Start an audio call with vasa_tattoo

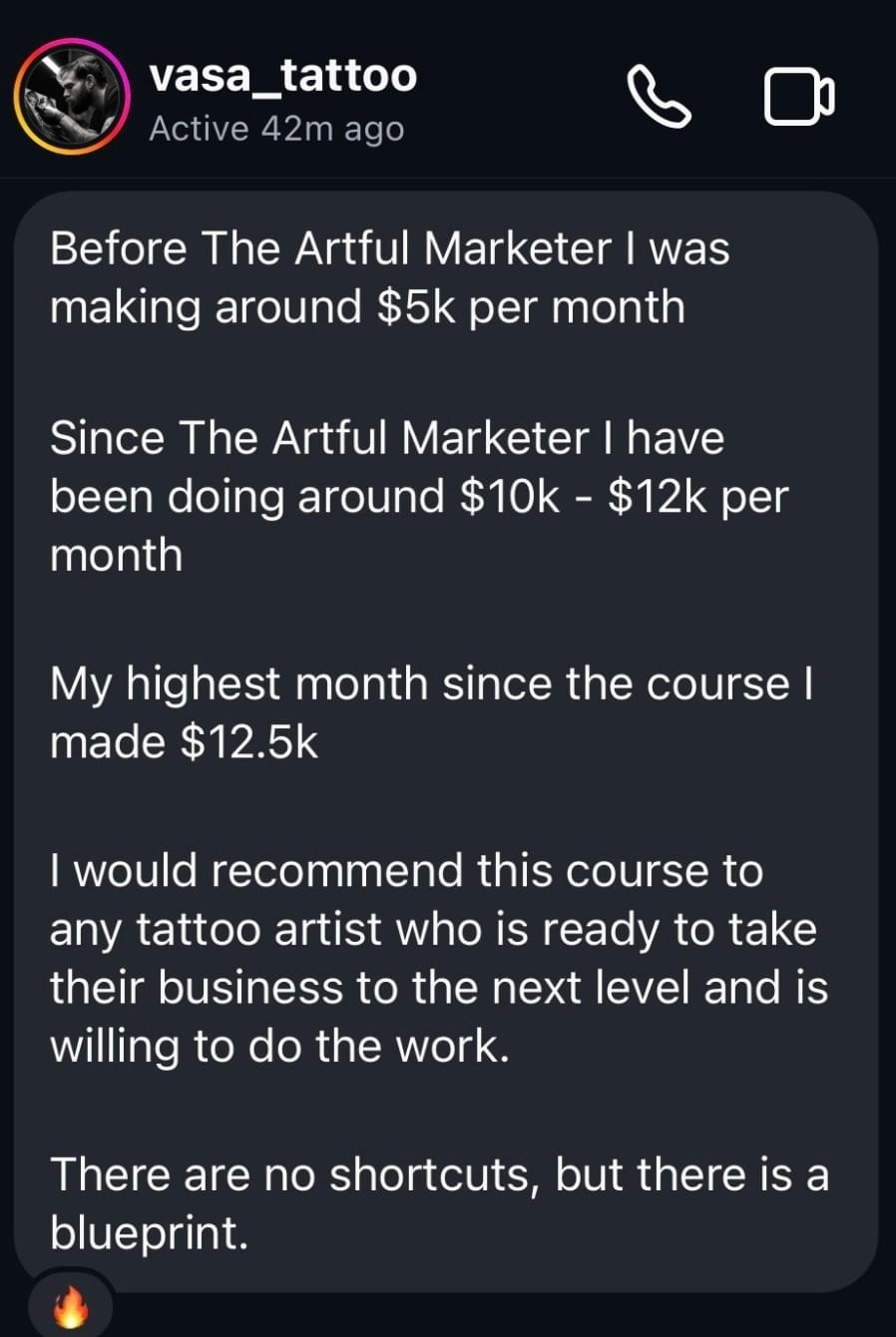[x=658, y=97]
